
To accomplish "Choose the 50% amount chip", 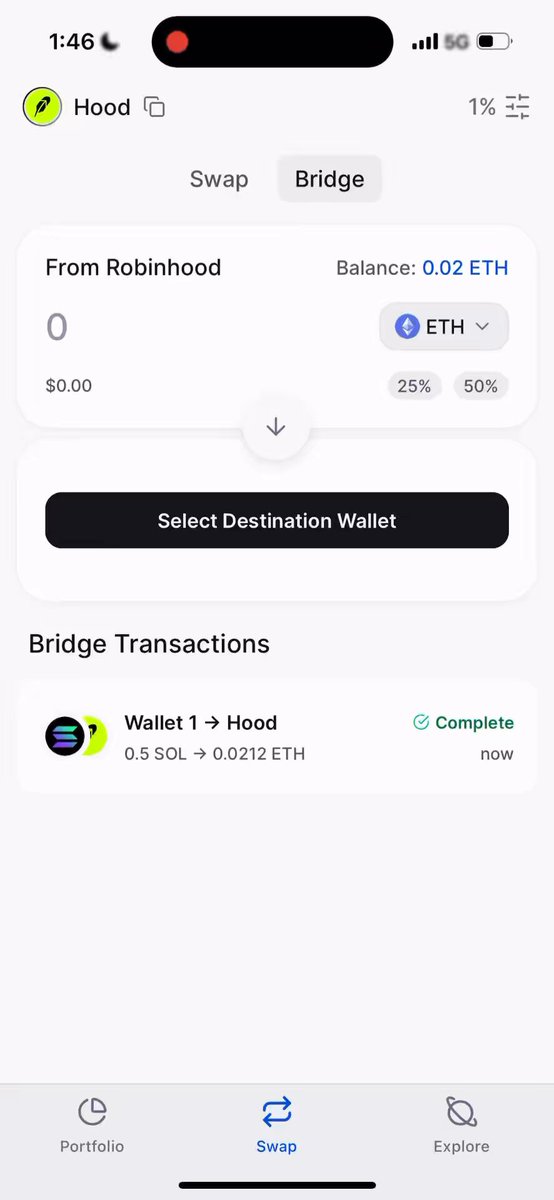I will pyautogui.click(x=481, y=386).
